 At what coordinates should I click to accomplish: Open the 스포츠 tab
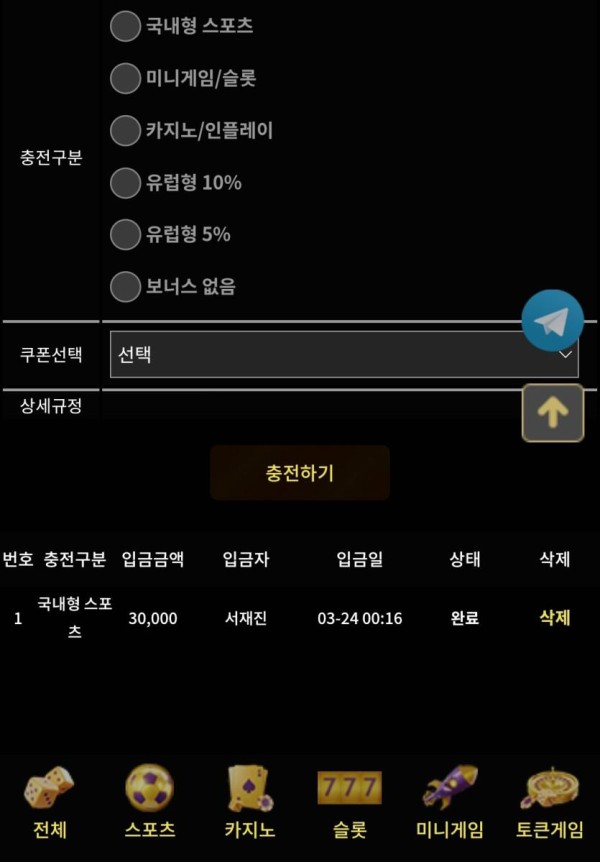click(149, 803)
